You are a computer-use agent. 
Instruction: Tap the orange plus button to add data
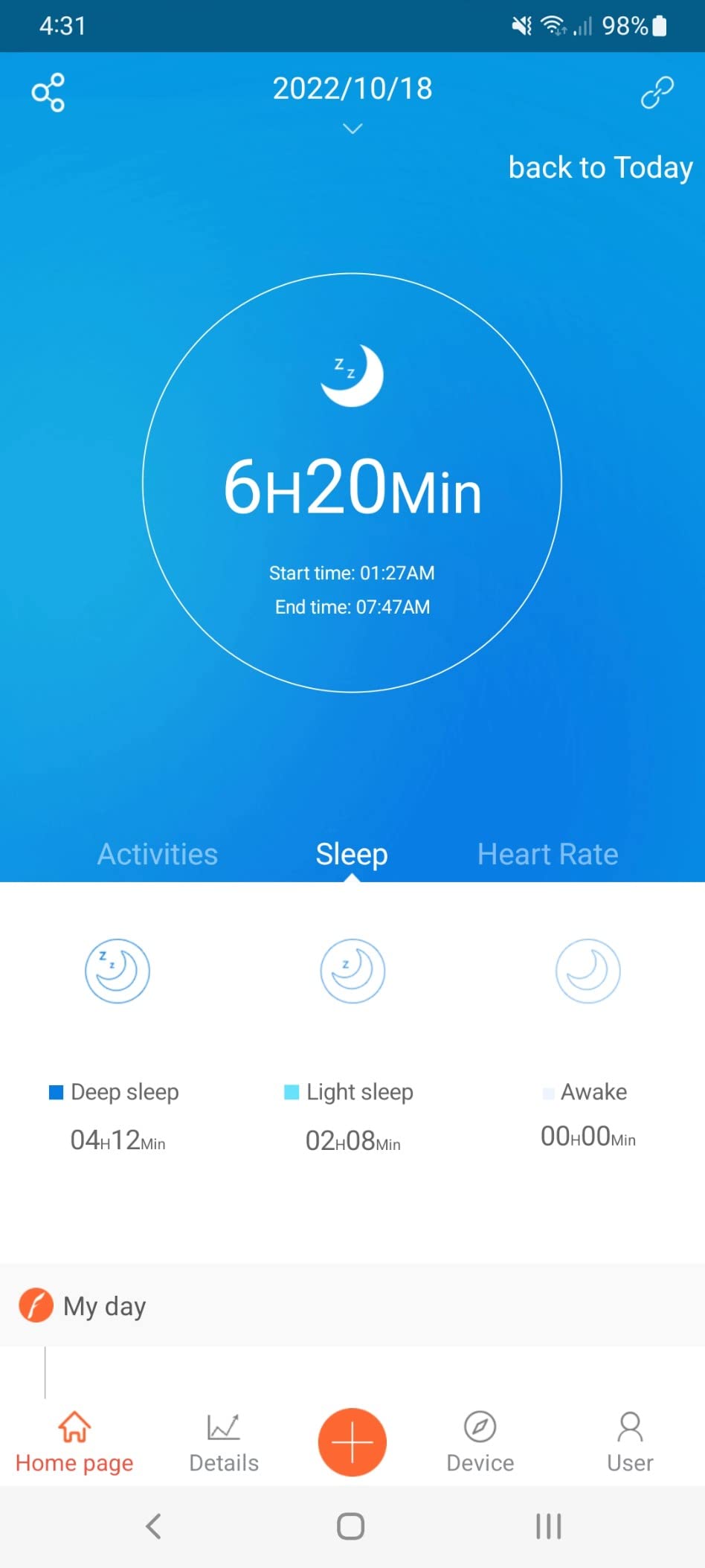click(352, 1442)
